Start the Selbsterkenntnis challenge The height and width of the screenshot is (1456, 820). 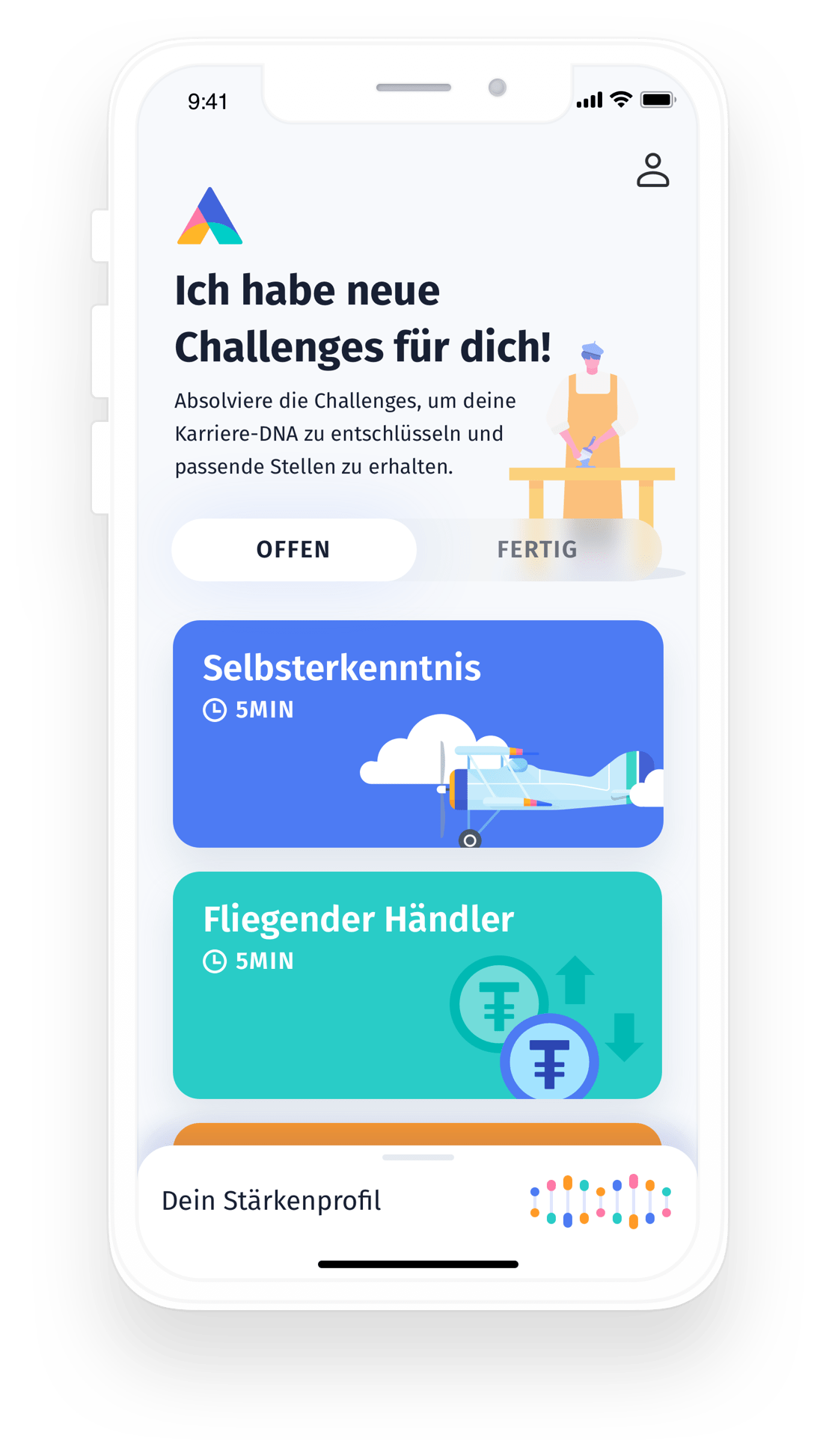point(417,733)
